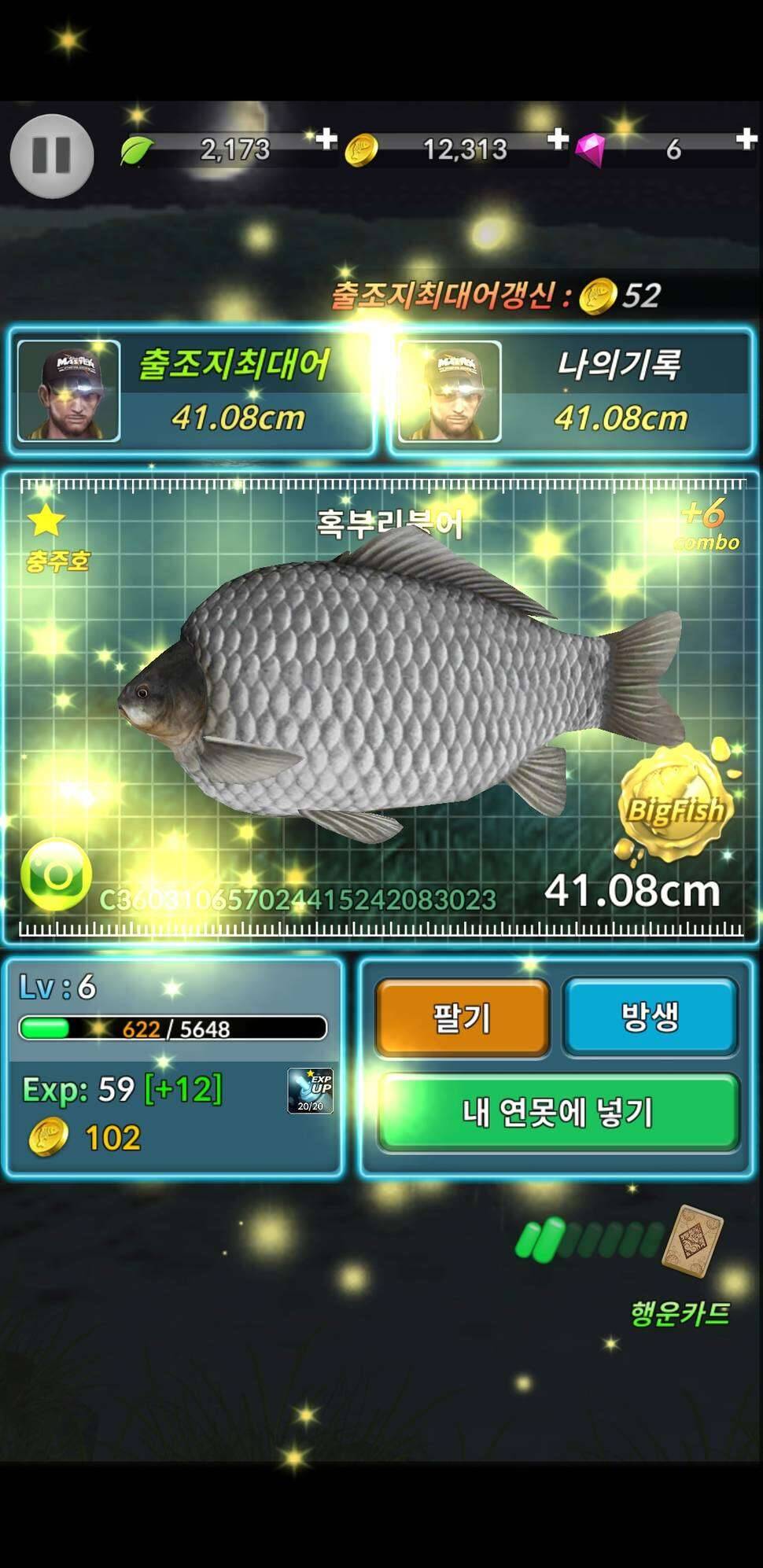Buy more gems with plus icon
The width and height of the screenshot is (763, 1568).
pyautogui.click(x=745, y=140)
